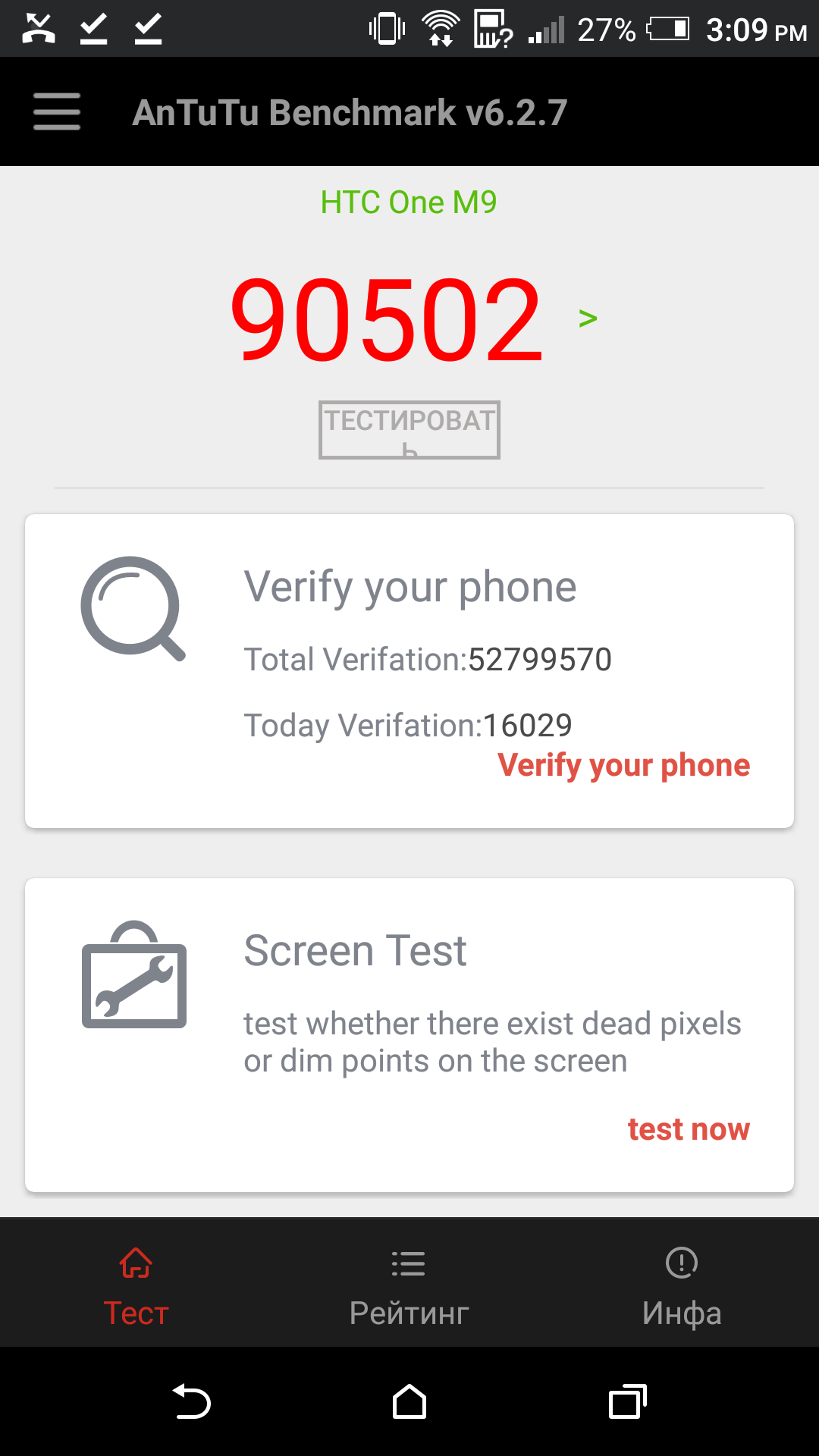Viewport: 819px width, 1456px height.
Task: Open recent apps from the navigation bar
Action: point(627,1401)
